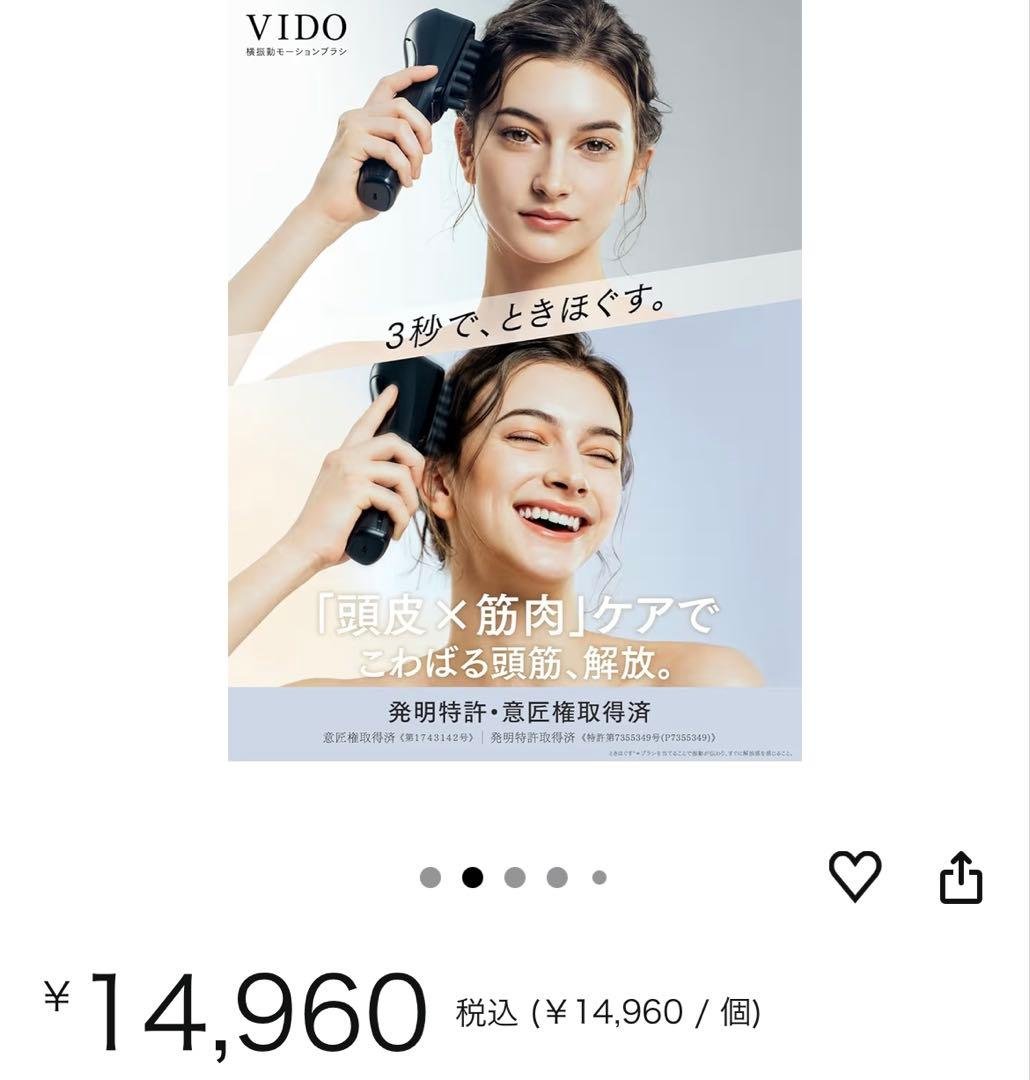This screenshot has width=1030, height=1080.
Task: Jump to the third image indicator dot
Action: point(514,878)
